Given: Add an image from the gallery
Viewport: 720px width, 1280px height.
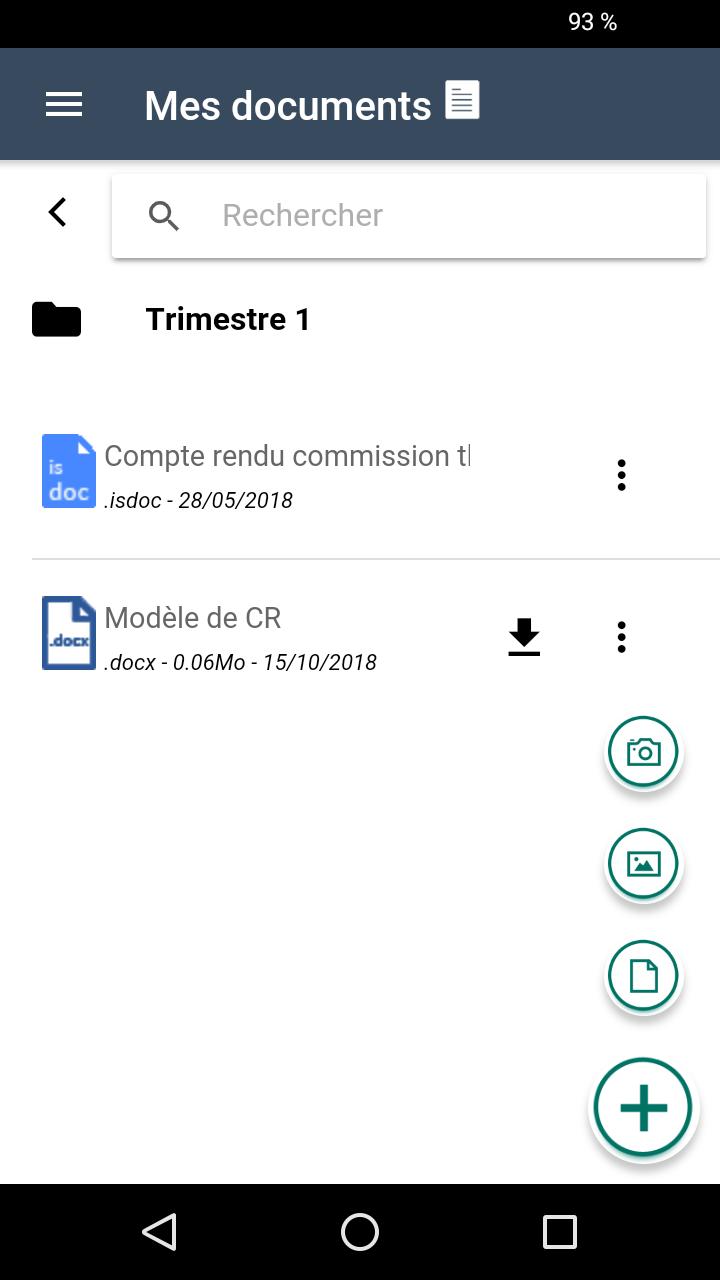Looking at the screenshot, I should point(643,864).
